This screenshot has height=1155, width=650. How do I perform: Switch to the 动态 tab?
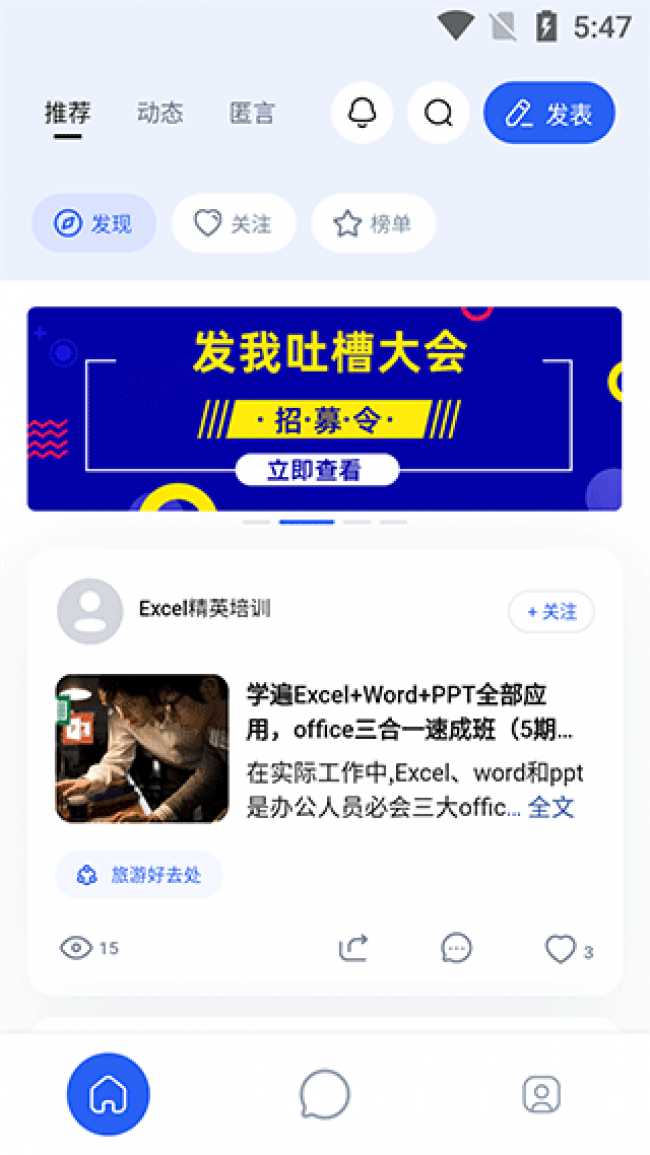(160, 113)
